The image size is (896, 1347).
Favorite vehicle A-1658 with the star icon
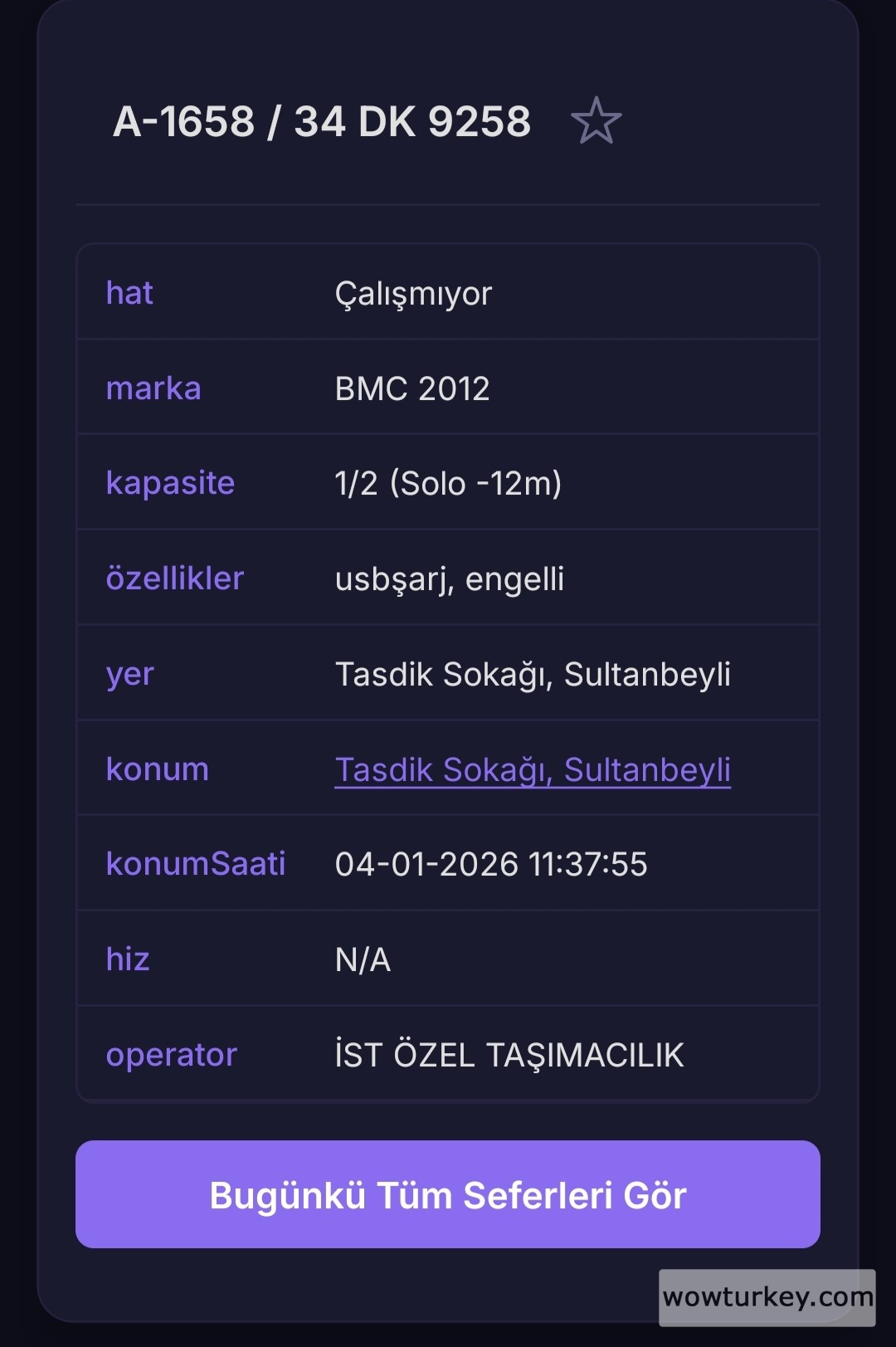pyautogui.click(x=596, y=121)
